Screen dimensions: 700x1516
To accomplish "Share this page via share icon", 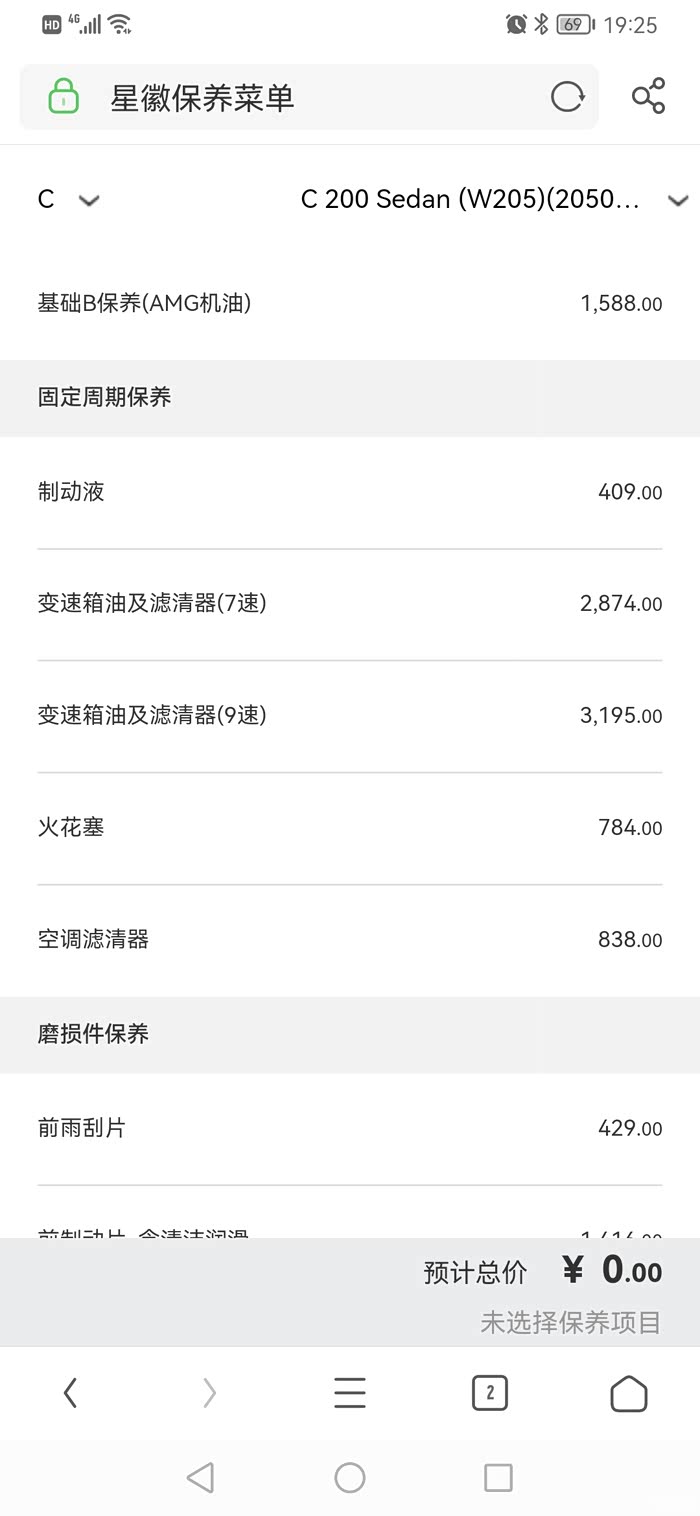I will tap(648, 97).
